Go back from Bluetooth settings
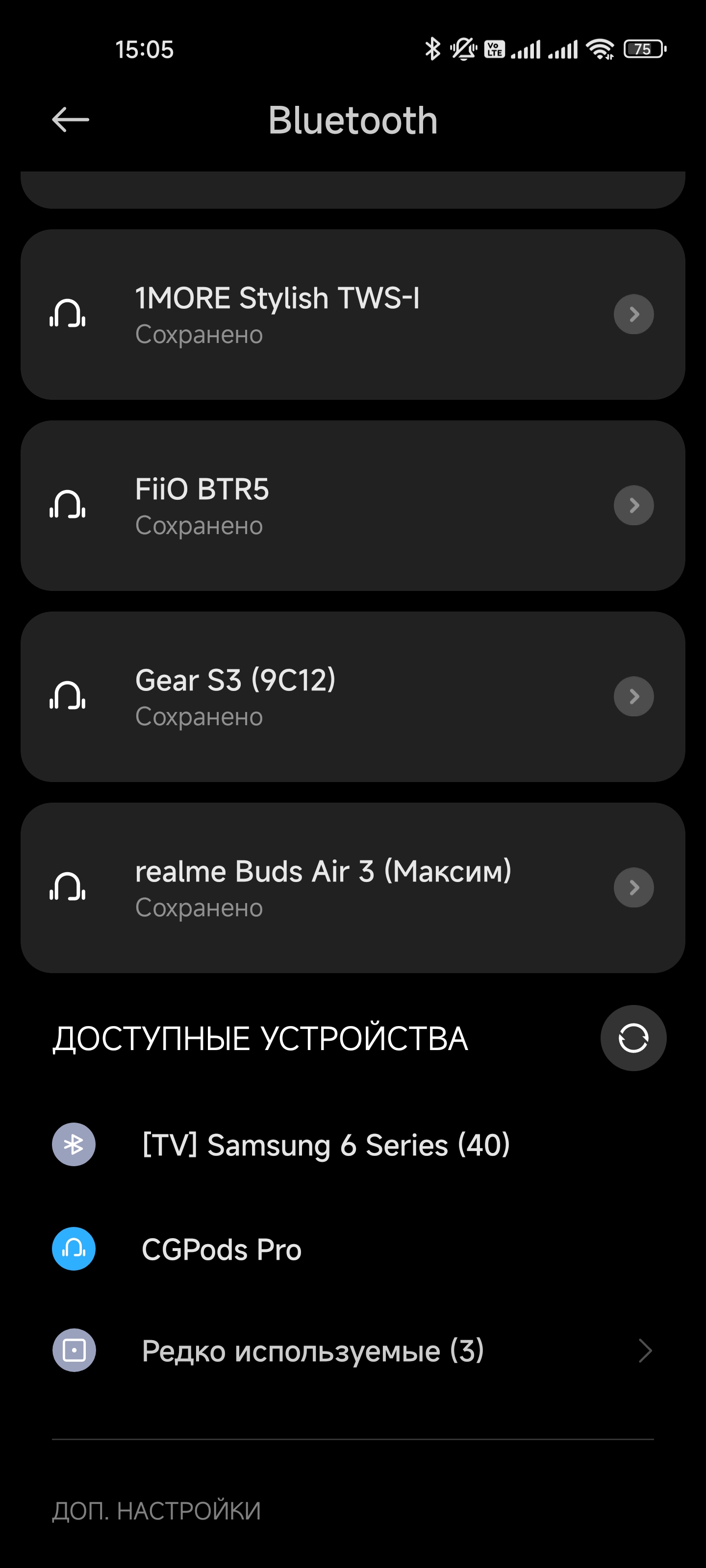Image resolution: width=706 pixels, height=1568 pixels. coord(71,120)
